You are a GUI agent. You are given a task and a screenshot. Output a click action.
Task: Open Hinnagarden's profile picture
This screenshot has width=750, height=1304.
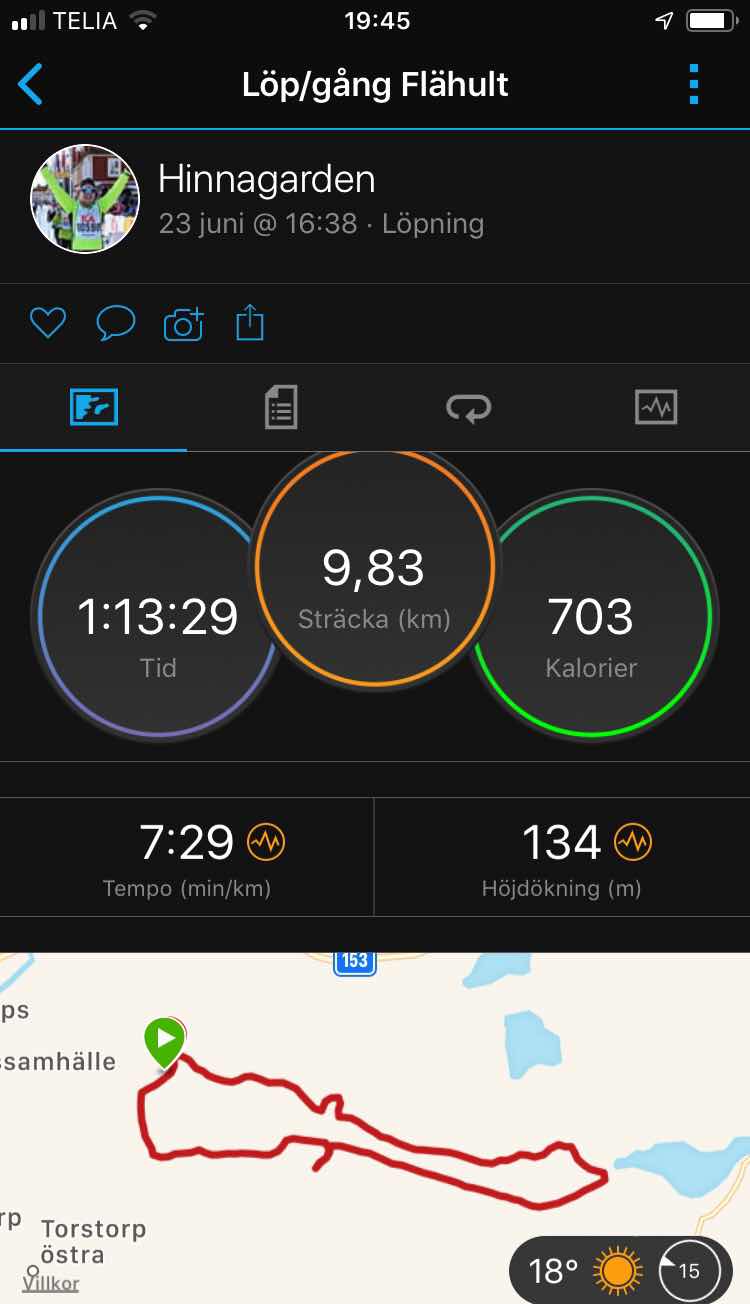pyautogui.click(x=85, y=198)
